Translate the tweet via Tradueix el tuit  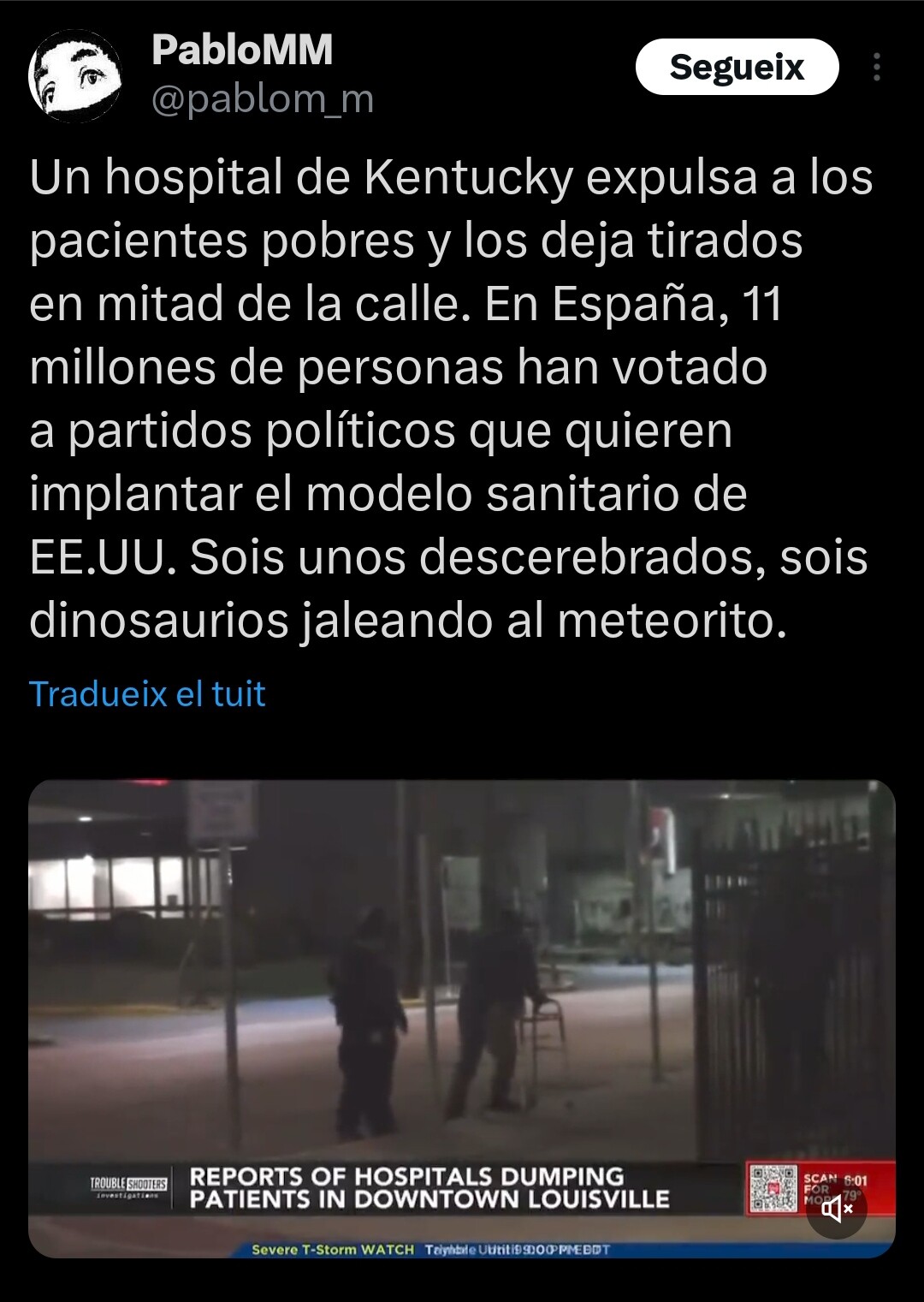pyautogui.click(x=147, y=693)
